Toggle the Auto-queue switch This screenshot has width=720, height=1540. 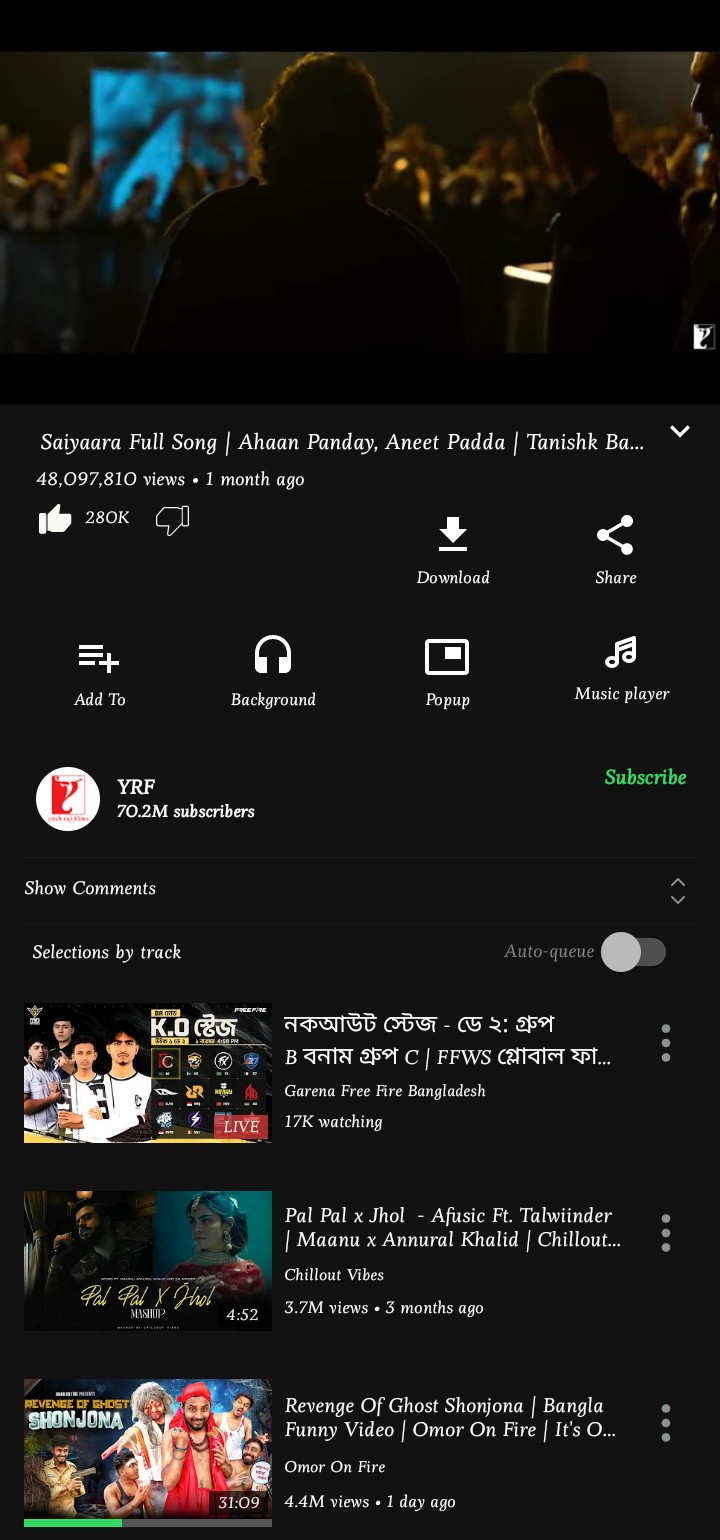[634, 952]
